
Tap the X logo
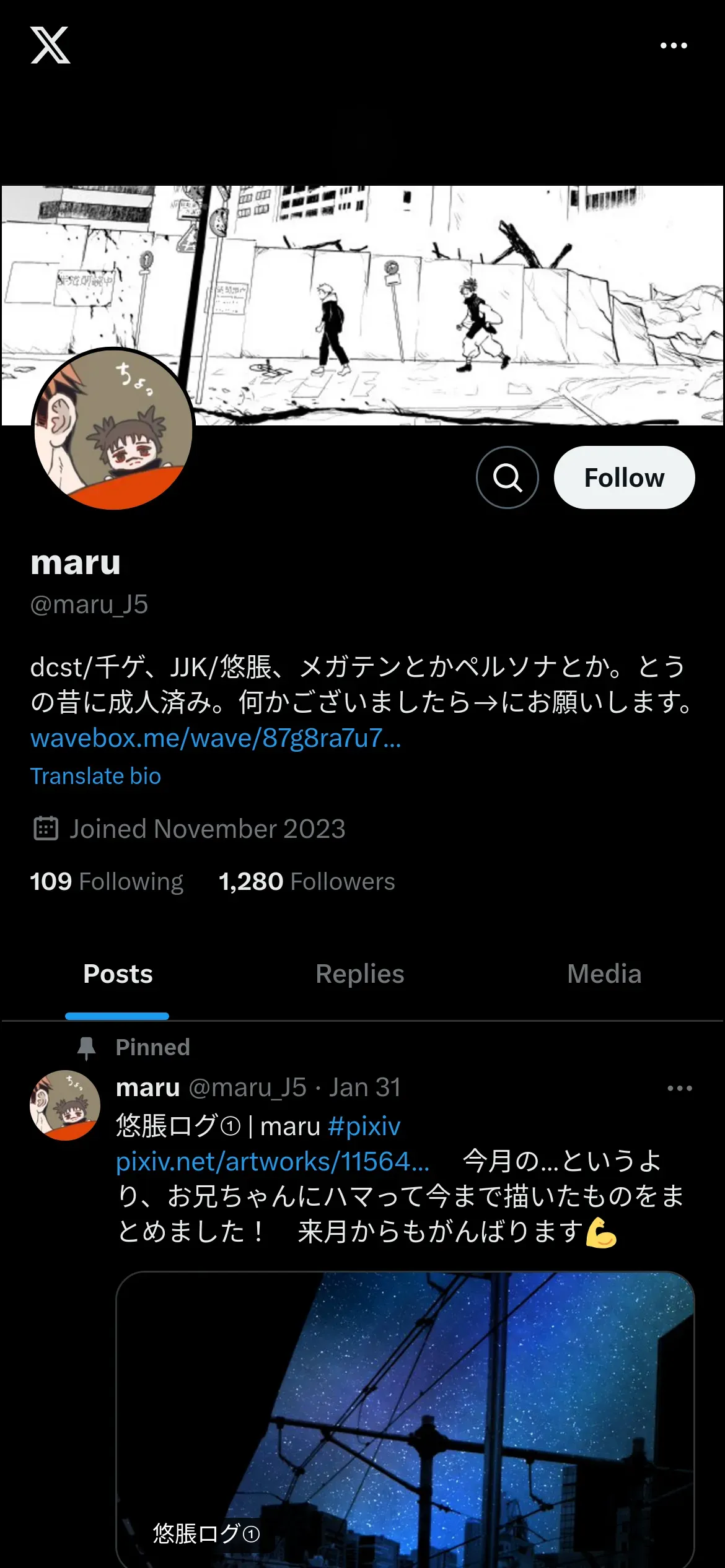(x=50, y=45)
